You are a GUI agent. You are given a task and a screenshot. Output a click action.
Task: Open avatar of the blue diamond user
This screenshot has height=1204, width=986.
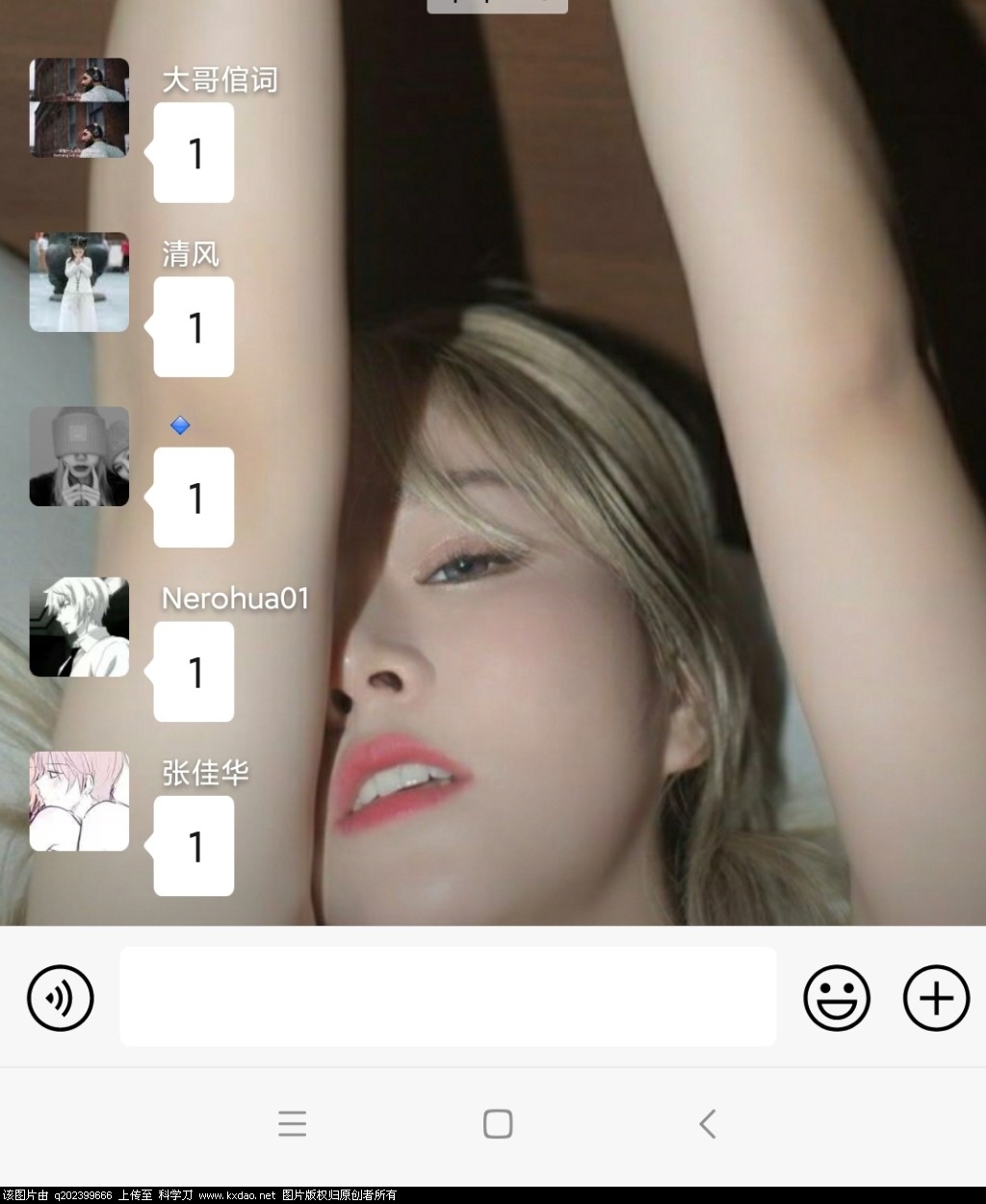click(79, 456)
